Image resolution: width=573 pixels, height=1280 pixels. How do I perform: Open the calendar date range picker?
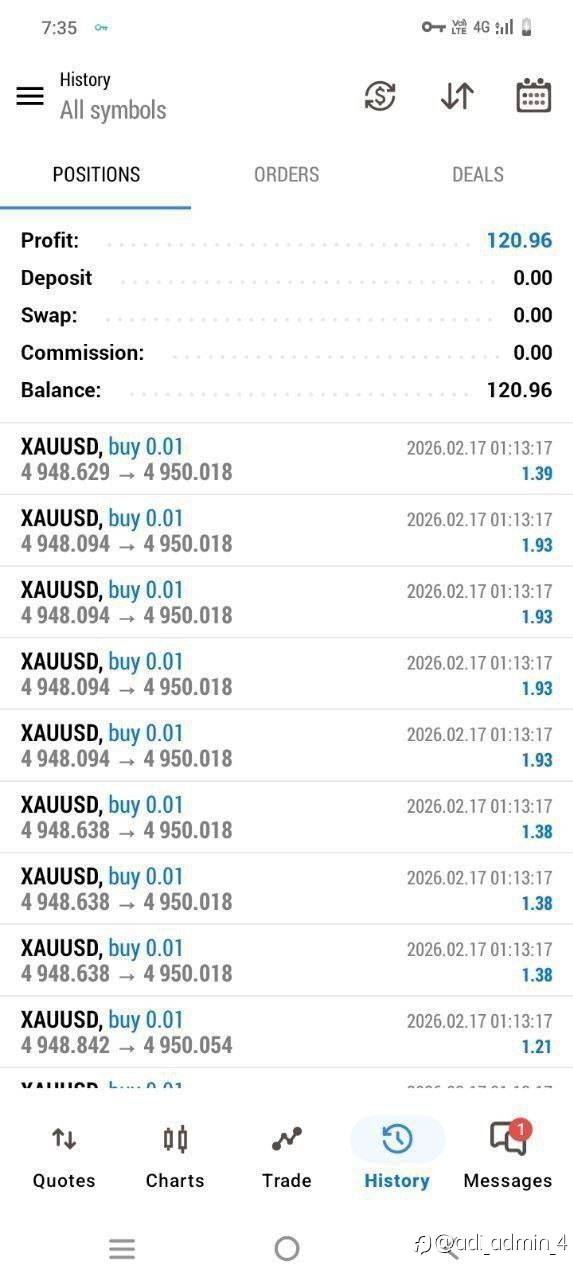coord(534,96)
